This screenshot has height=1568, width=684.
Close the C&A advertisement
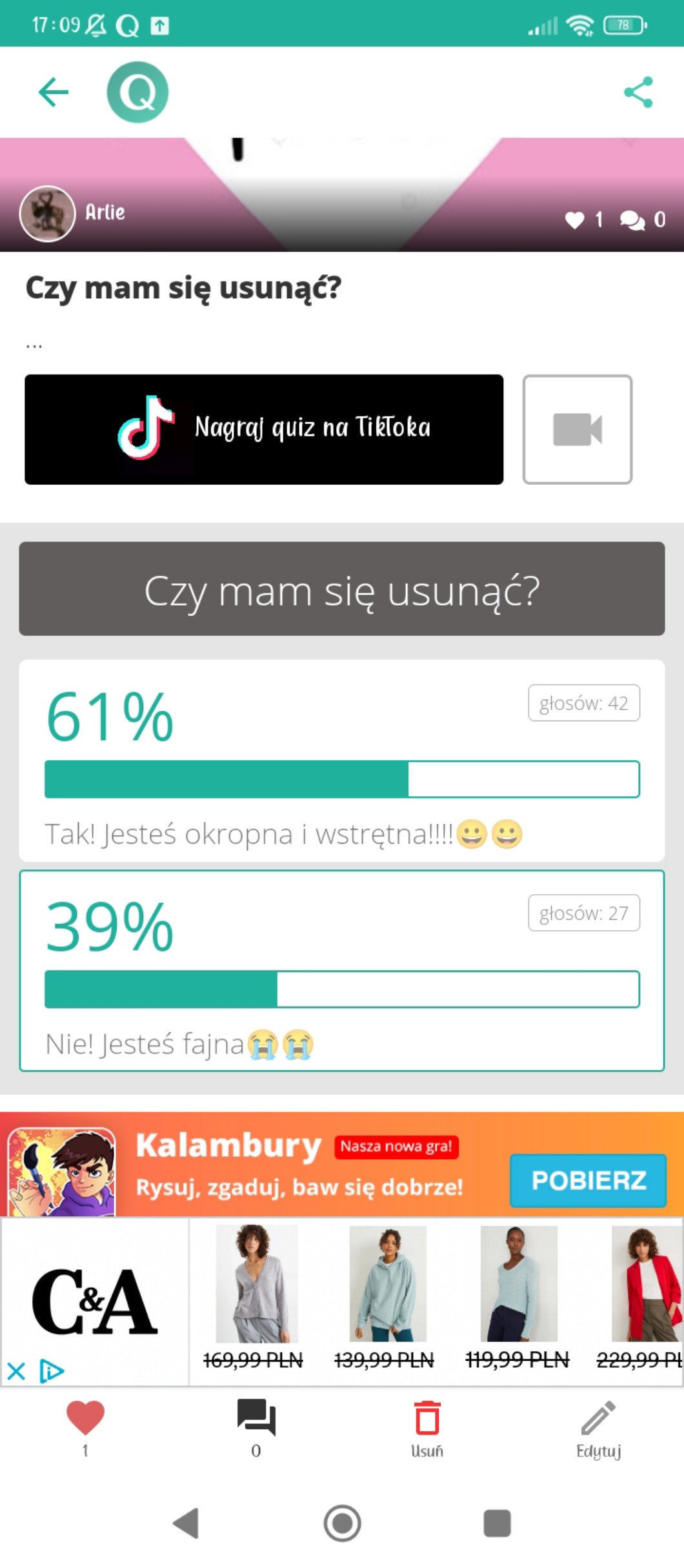coord(16,1370)
